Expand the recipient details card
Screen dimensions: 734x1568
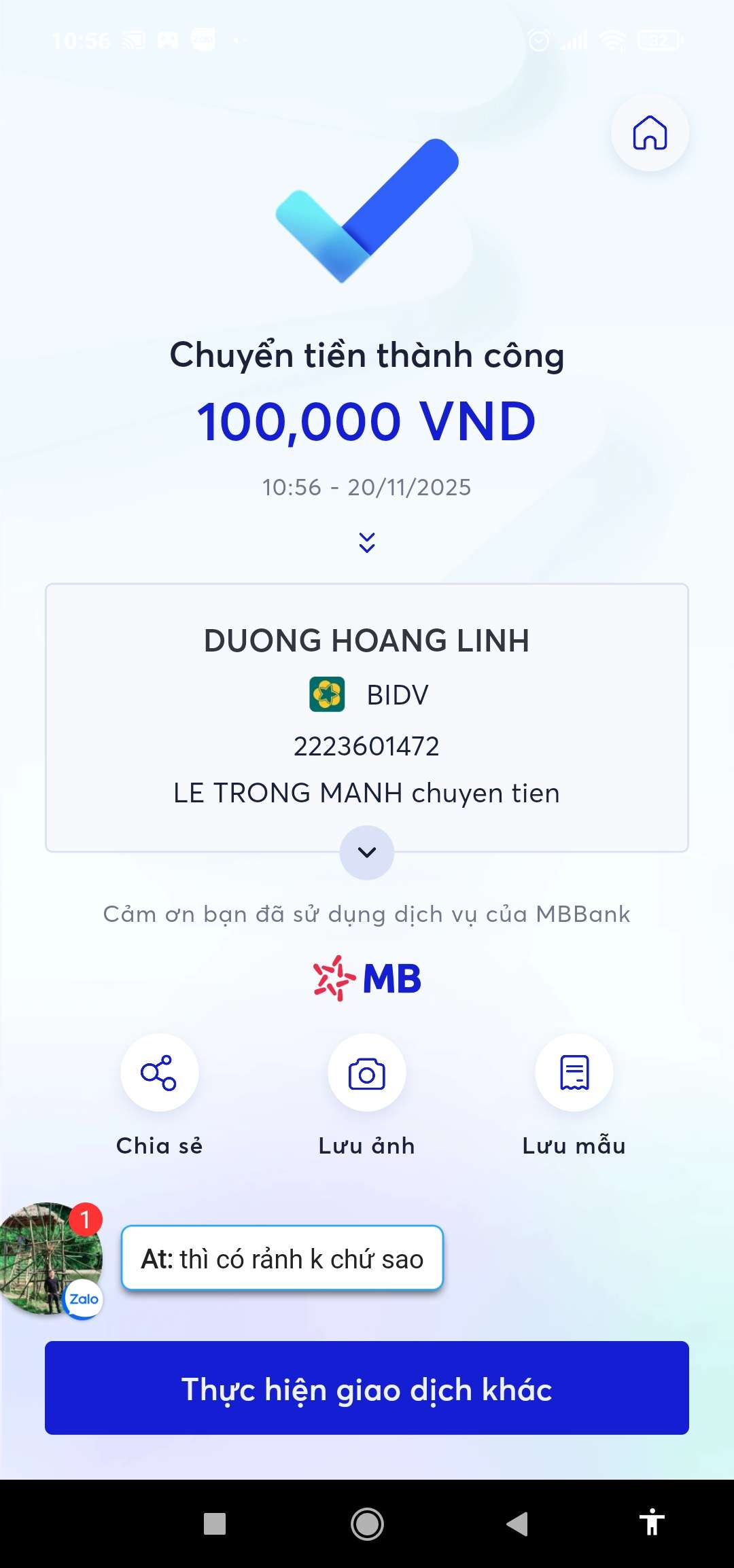[367, 852]
